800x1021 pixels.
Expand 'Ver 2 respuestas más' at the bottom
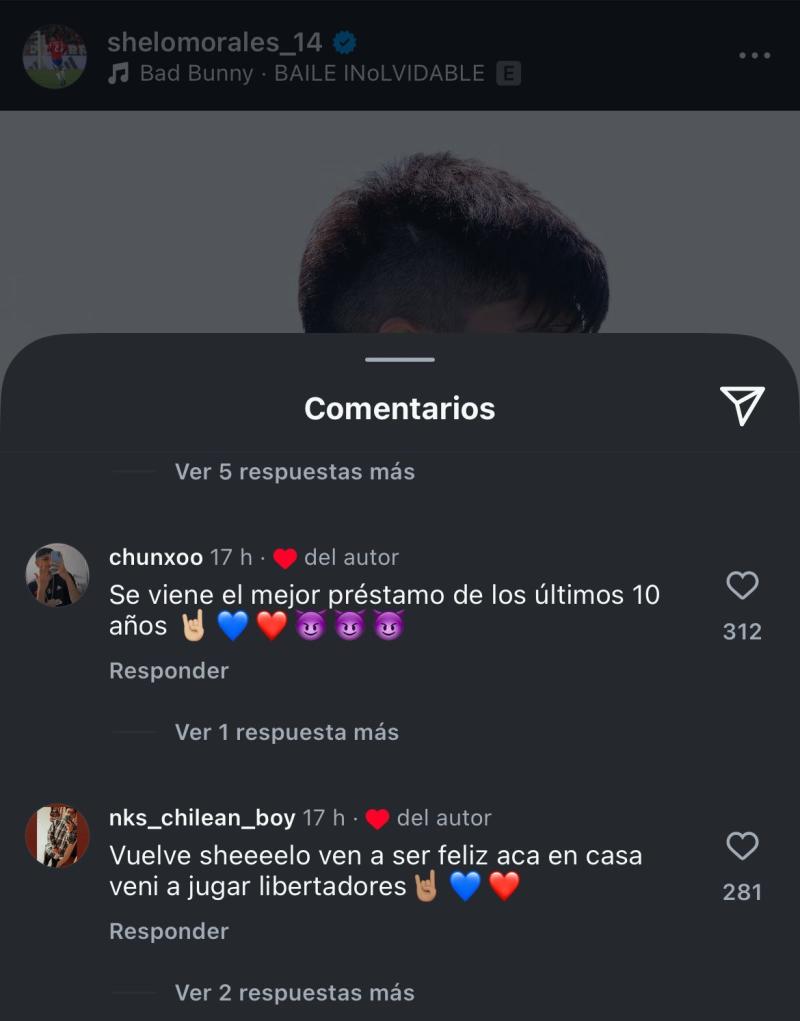[x=293, y=993]
